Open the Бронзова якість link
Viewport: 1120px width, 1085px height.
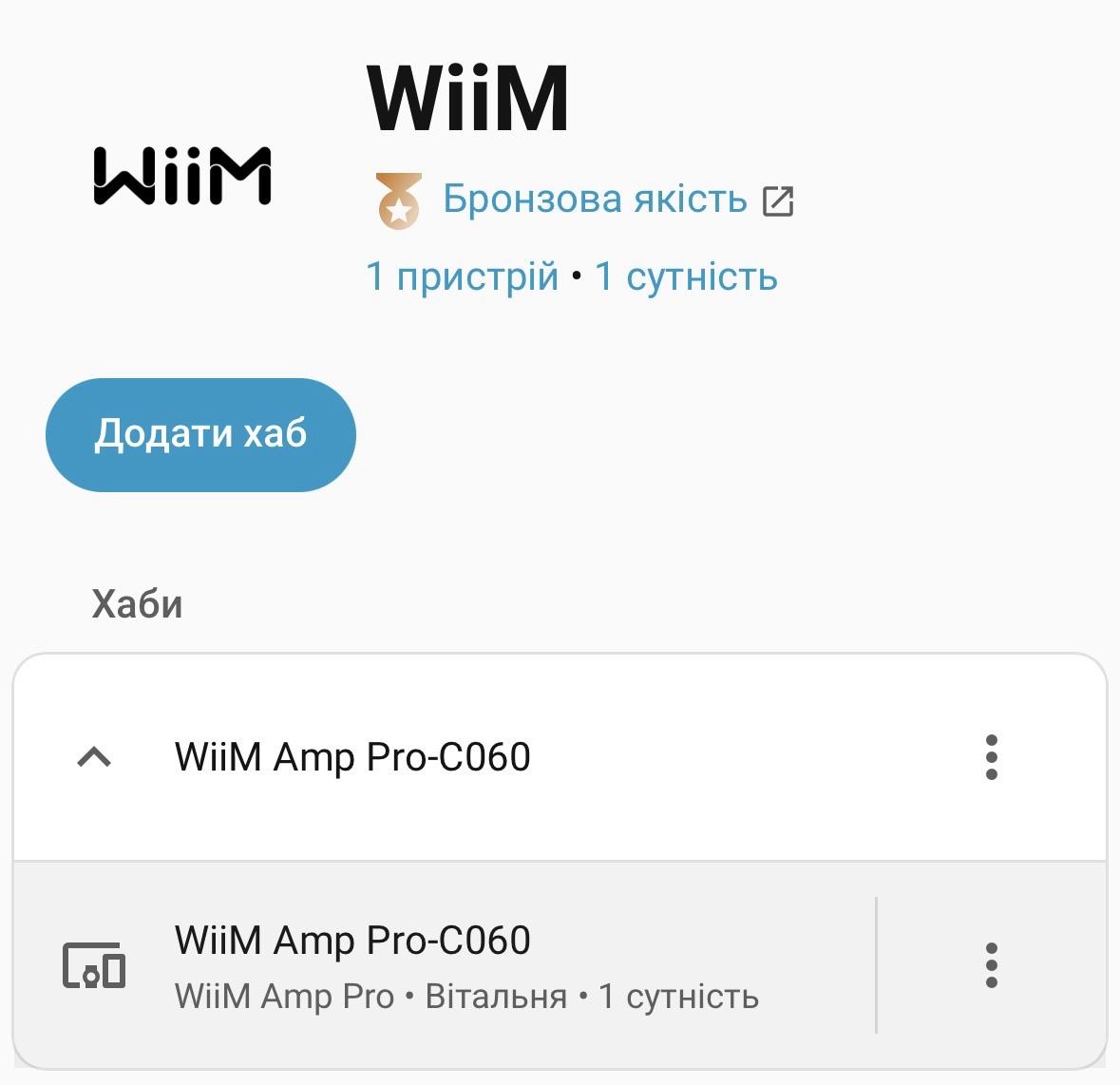[596, 200]
